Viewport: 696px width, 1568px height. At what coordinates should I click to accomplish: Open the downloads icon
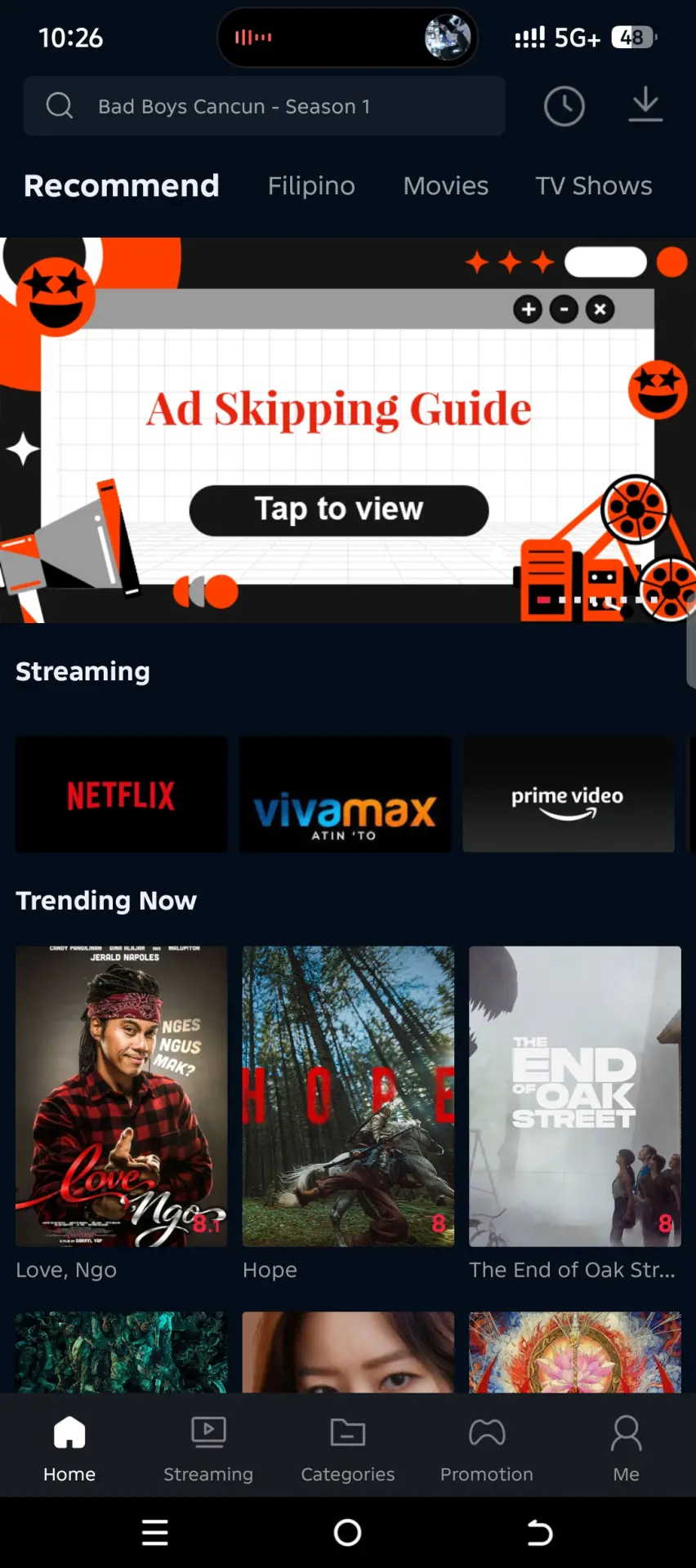click(645, 105)
